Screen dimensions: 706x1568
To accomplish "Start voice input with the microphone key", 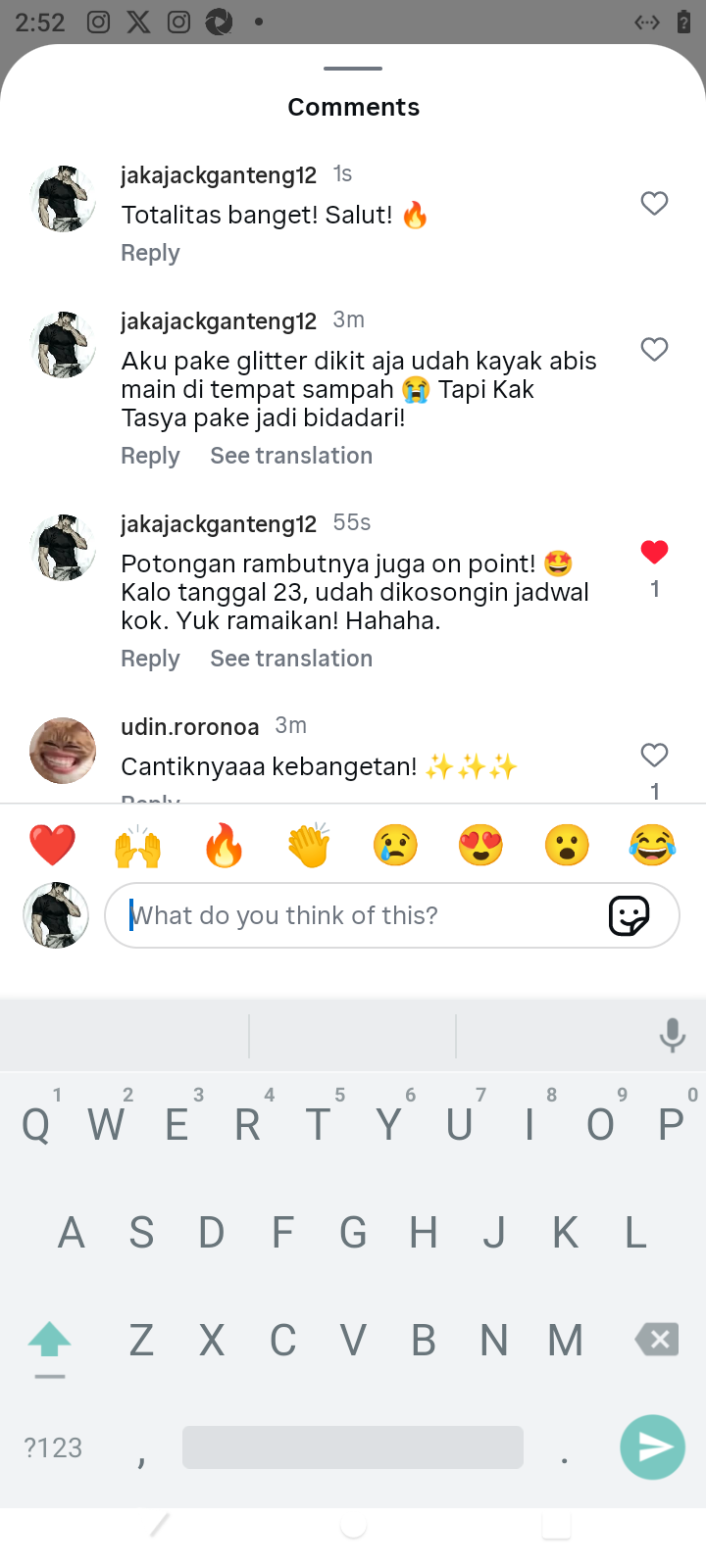I will point(673,1035).
